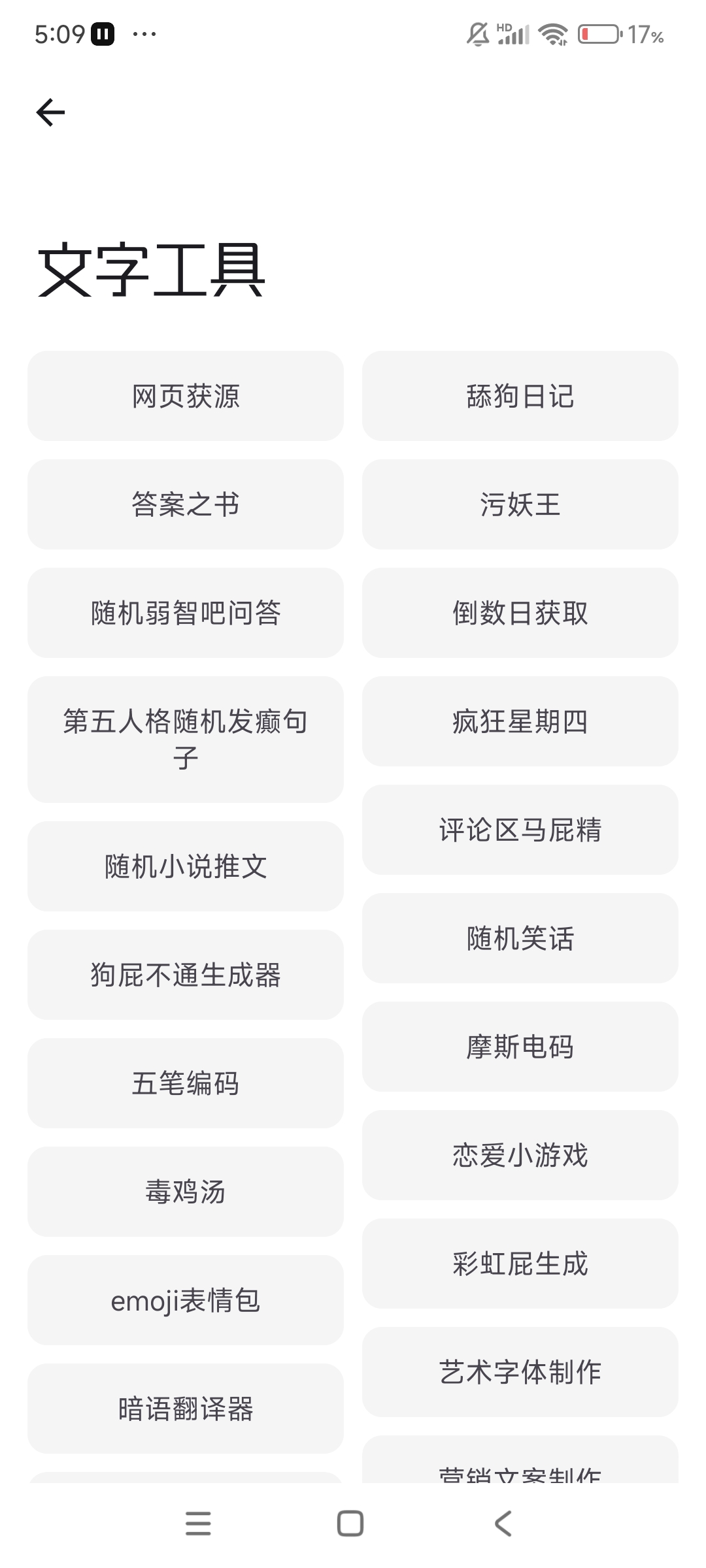This screenshot has height=1568, width=706.
Task: Open emoji表情包 tool
Action: tap(186, 1300)
